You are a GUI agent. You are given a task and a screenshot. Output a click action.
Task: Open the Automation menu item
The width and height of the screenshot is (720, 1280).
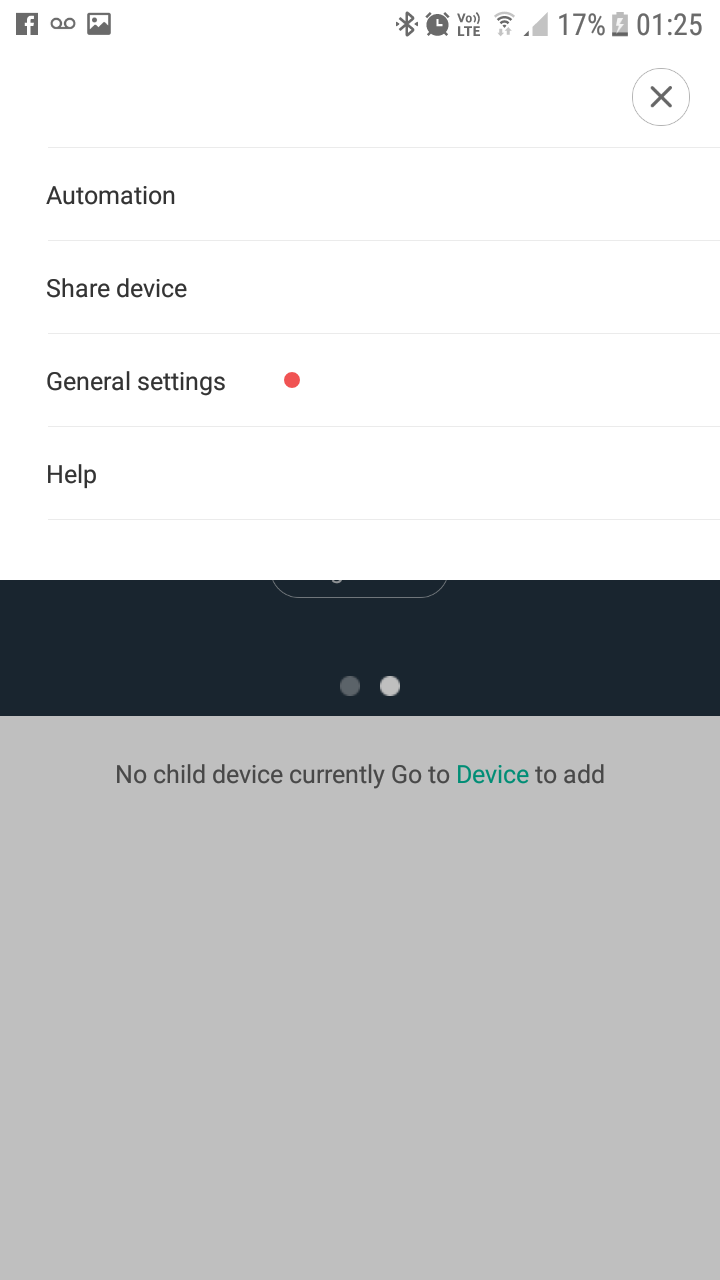[111, 195]
